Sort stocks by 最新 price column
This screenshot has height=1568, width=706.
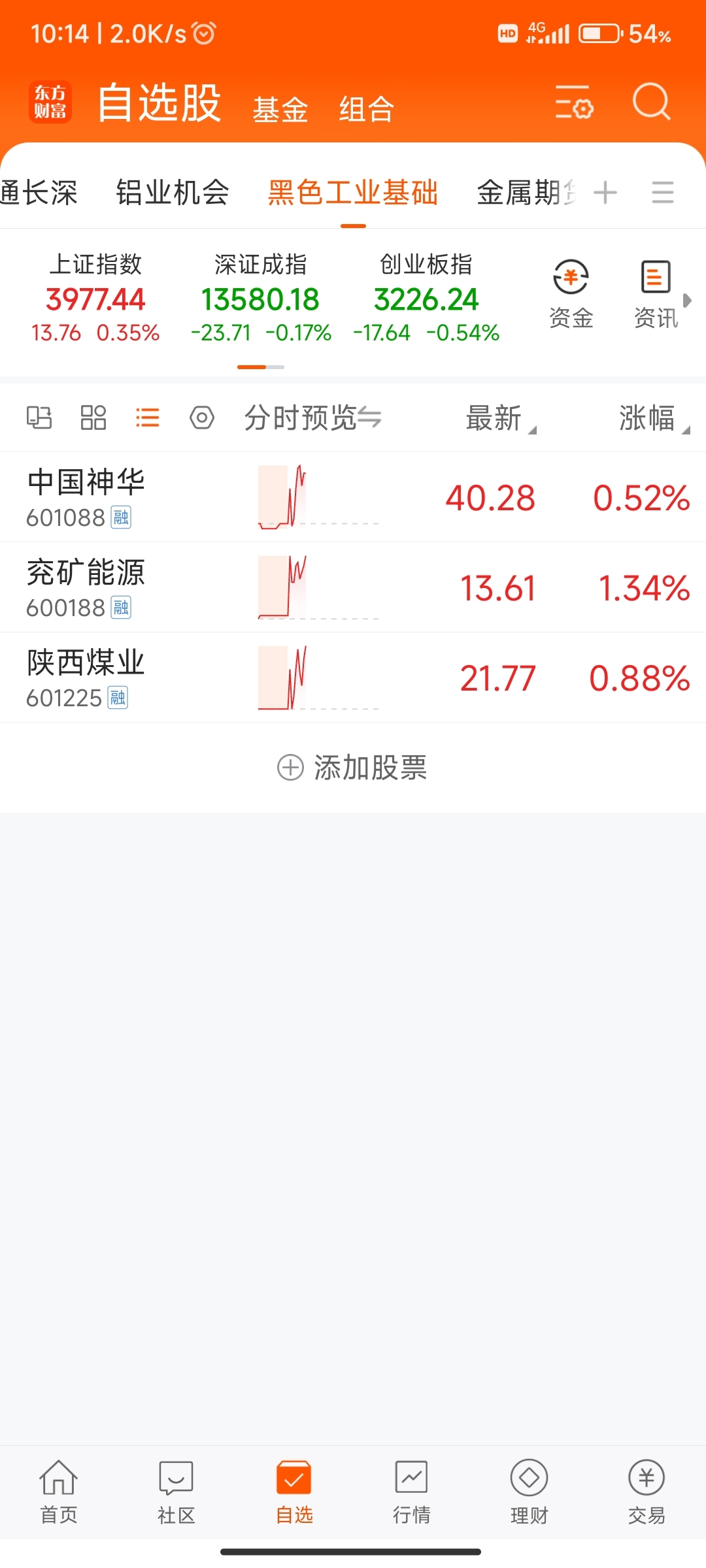[x=501, y=418]
